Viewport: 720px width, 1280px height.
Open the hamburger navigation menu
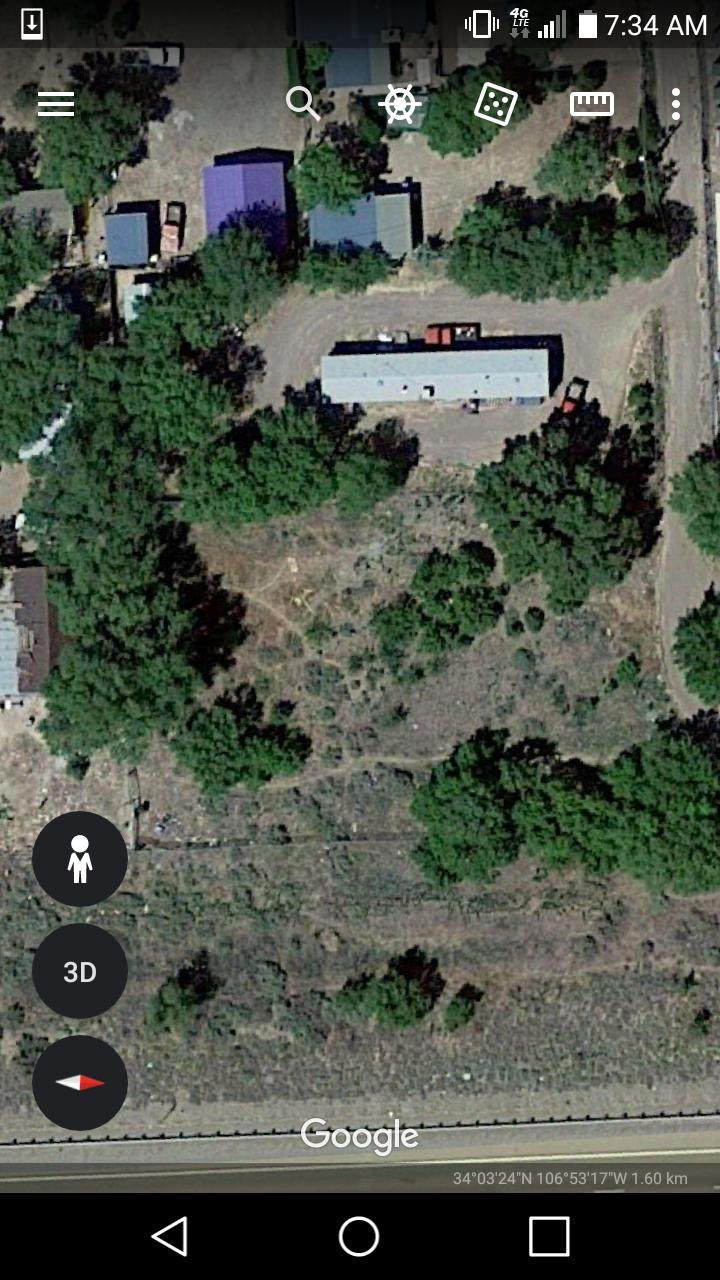[56, 104]
